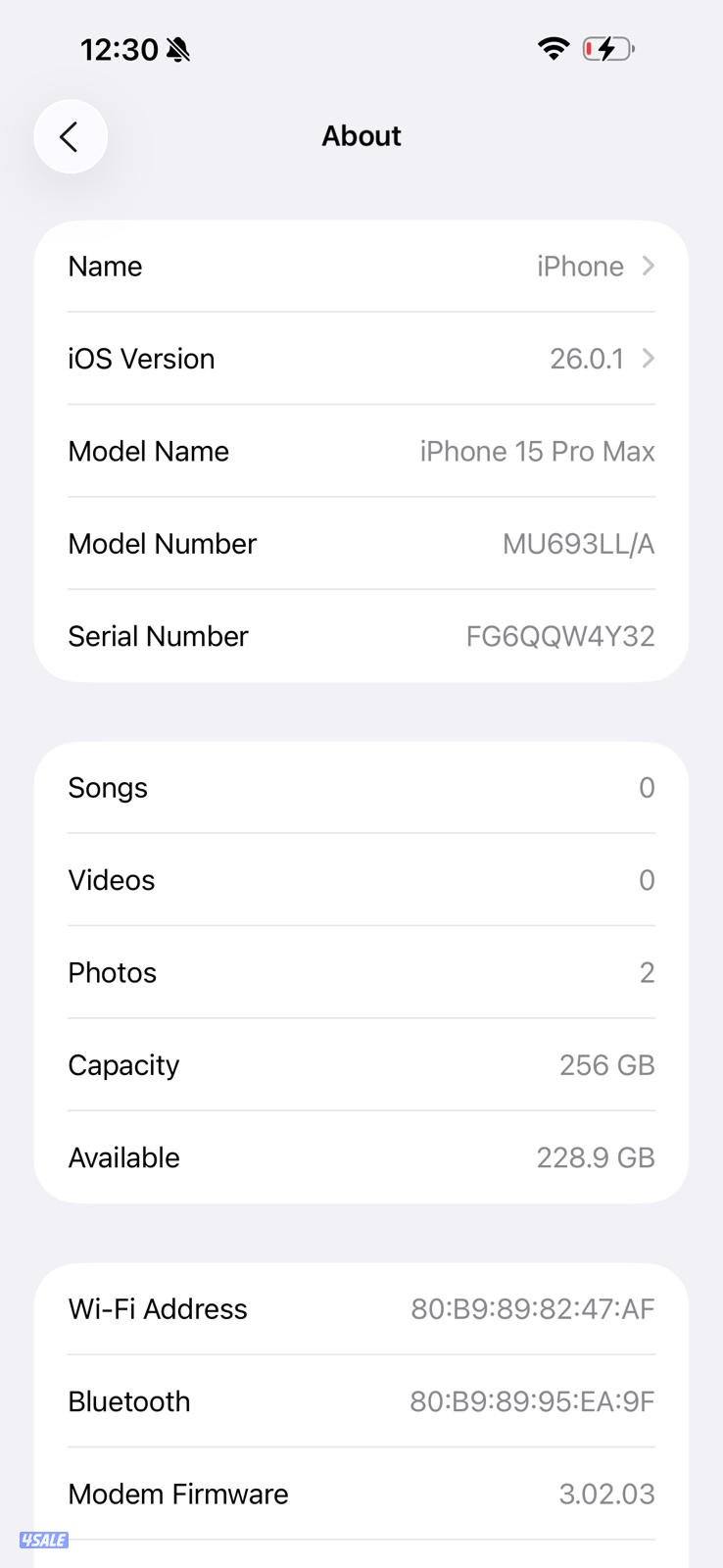Open the Name setting row
This screenshot has width=723, height=1568.
pos(361,266)
